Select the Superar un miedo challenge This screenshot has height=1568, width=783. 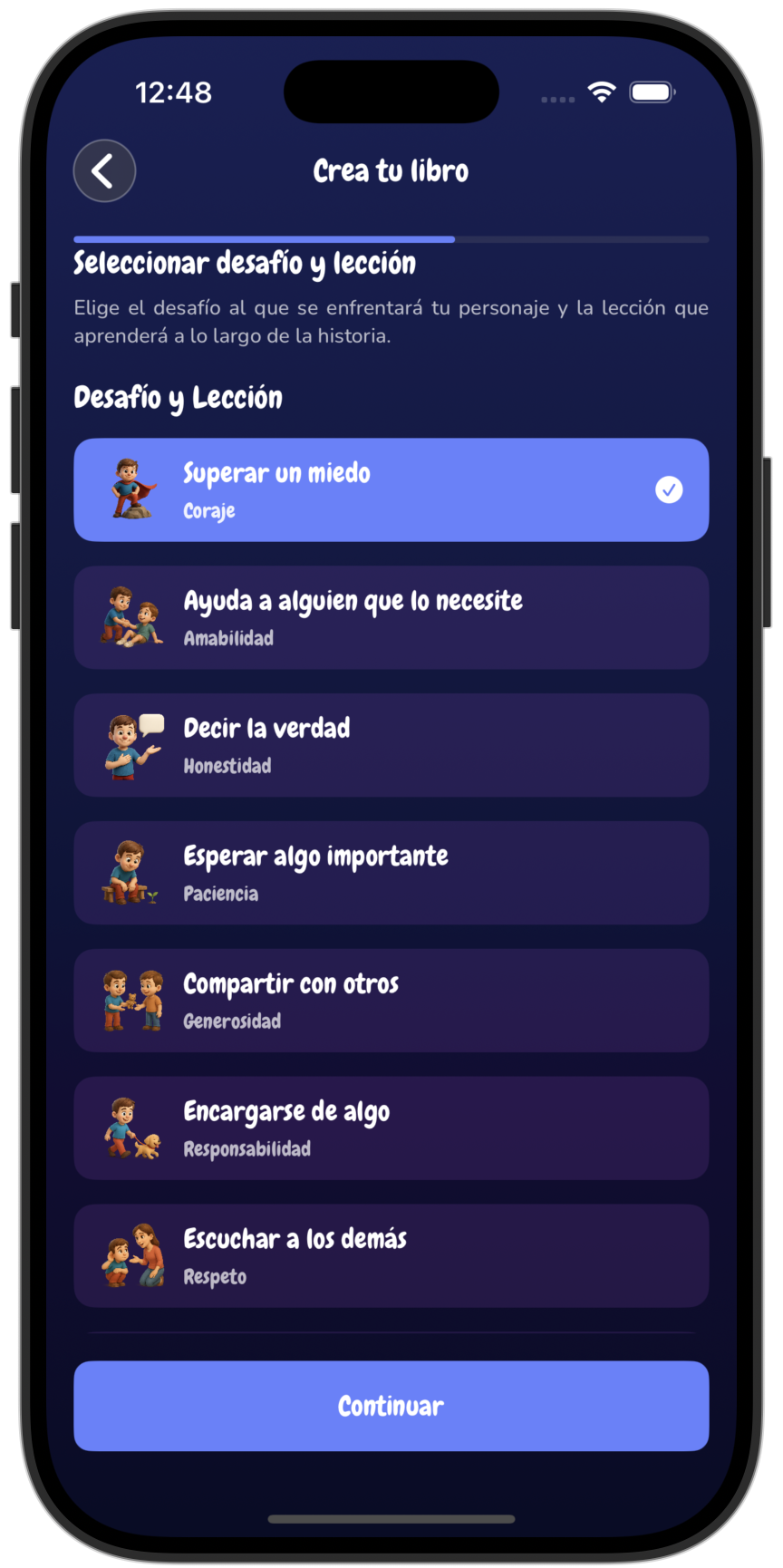tap(391, 490)
